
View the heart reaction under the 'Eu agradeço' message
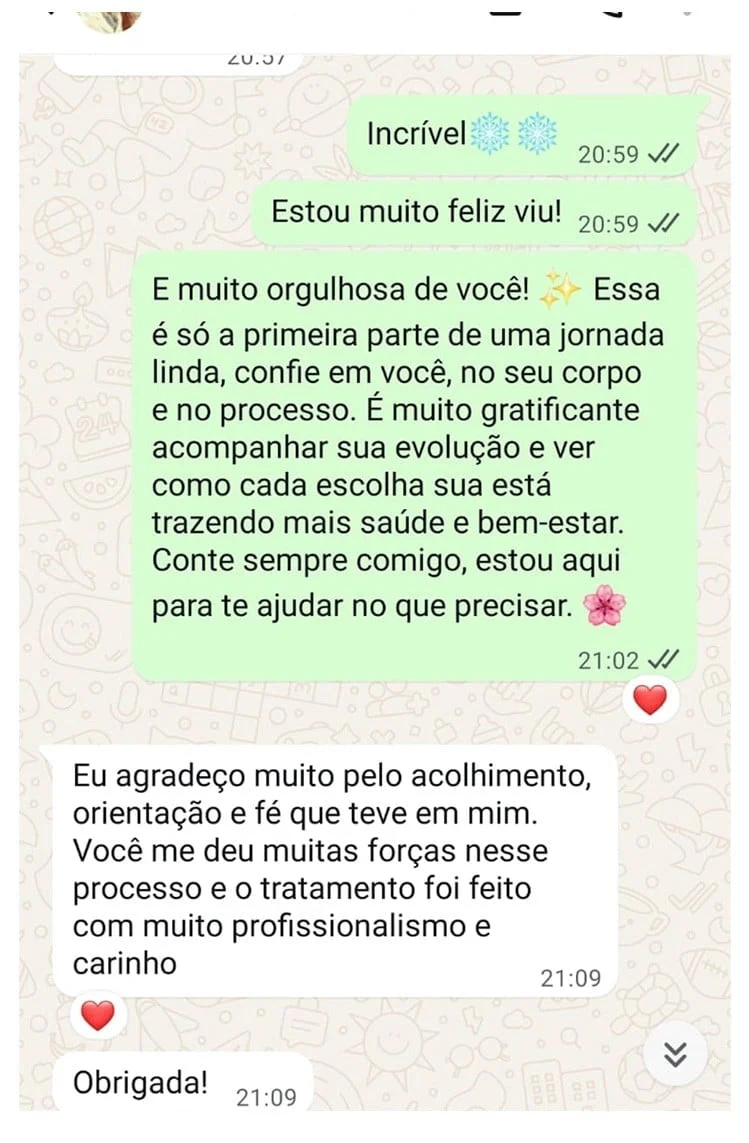pos(97,1016)
